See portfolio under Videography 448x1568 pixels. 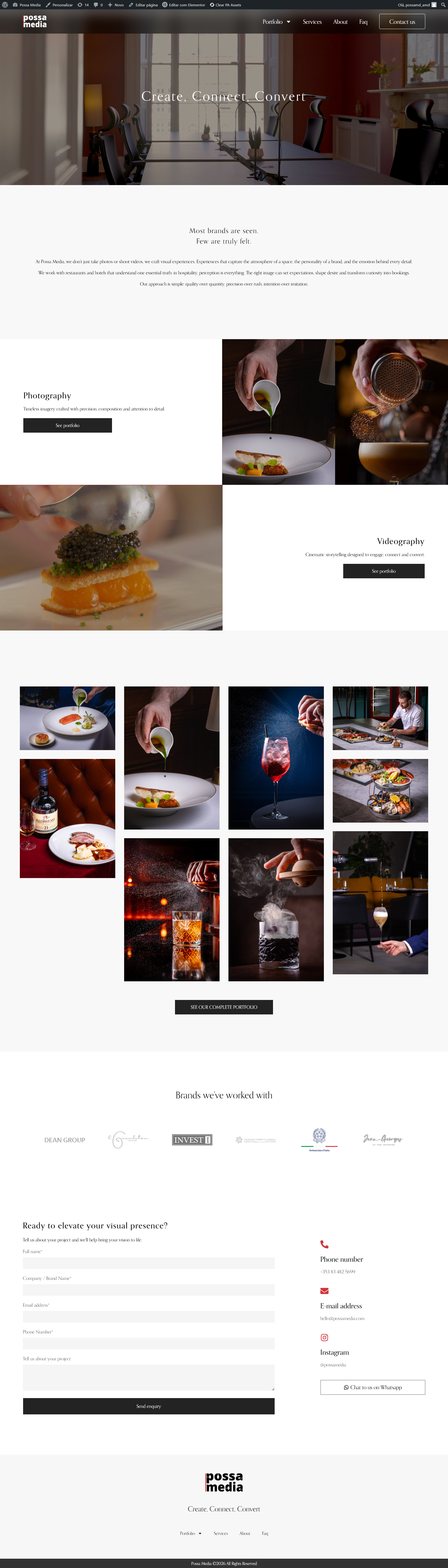[x=384, y=571]
